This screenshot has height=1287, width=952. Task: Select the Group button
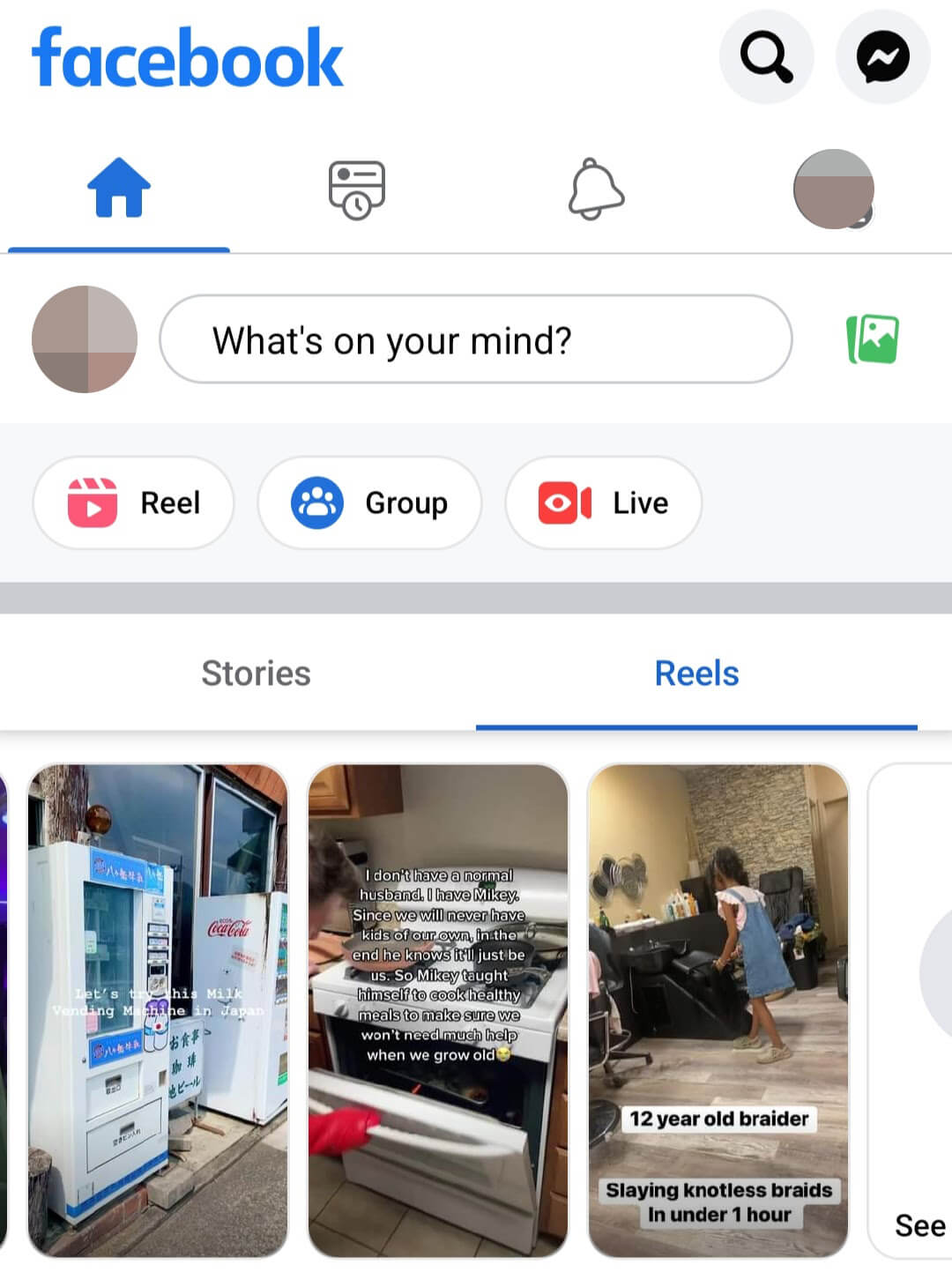369,502
